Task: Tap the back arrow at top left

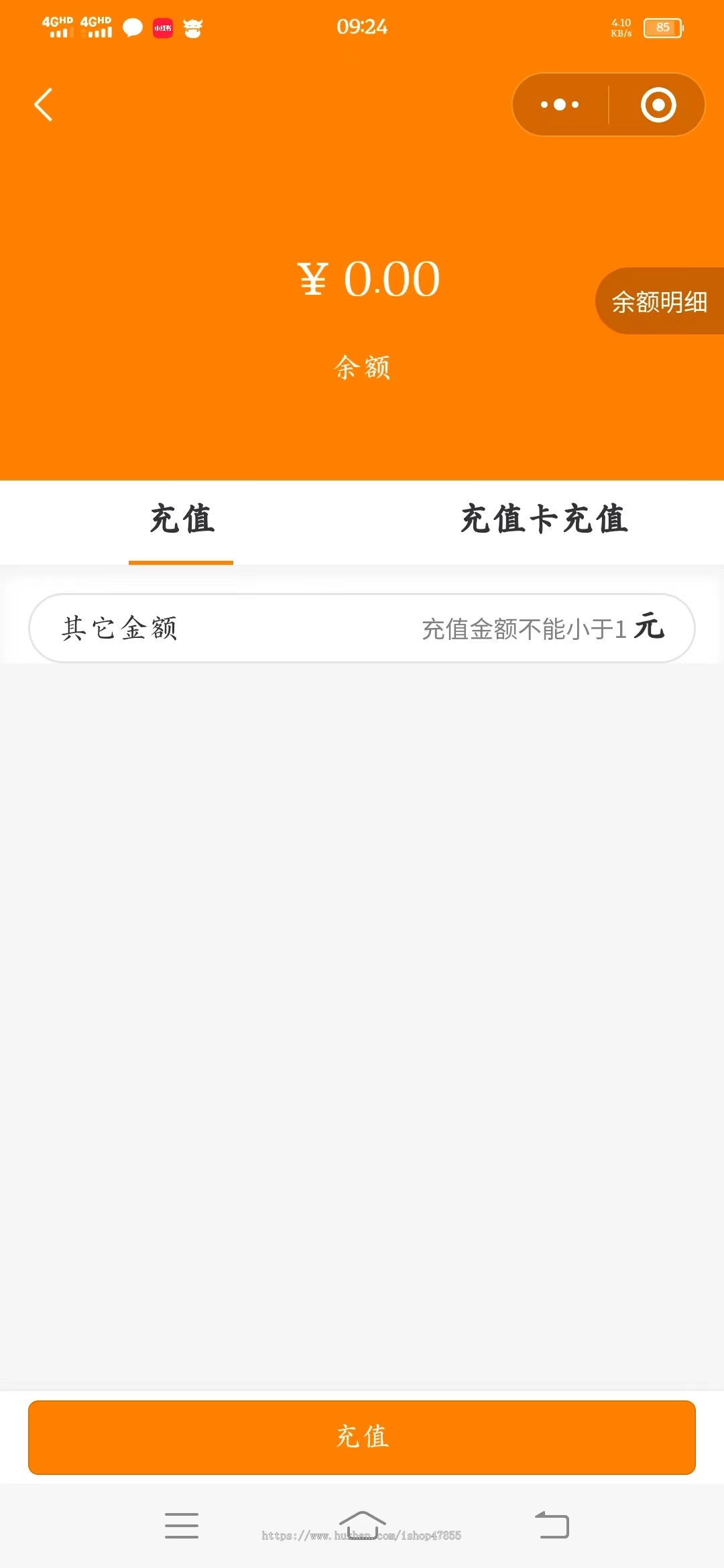Action: 44,105
